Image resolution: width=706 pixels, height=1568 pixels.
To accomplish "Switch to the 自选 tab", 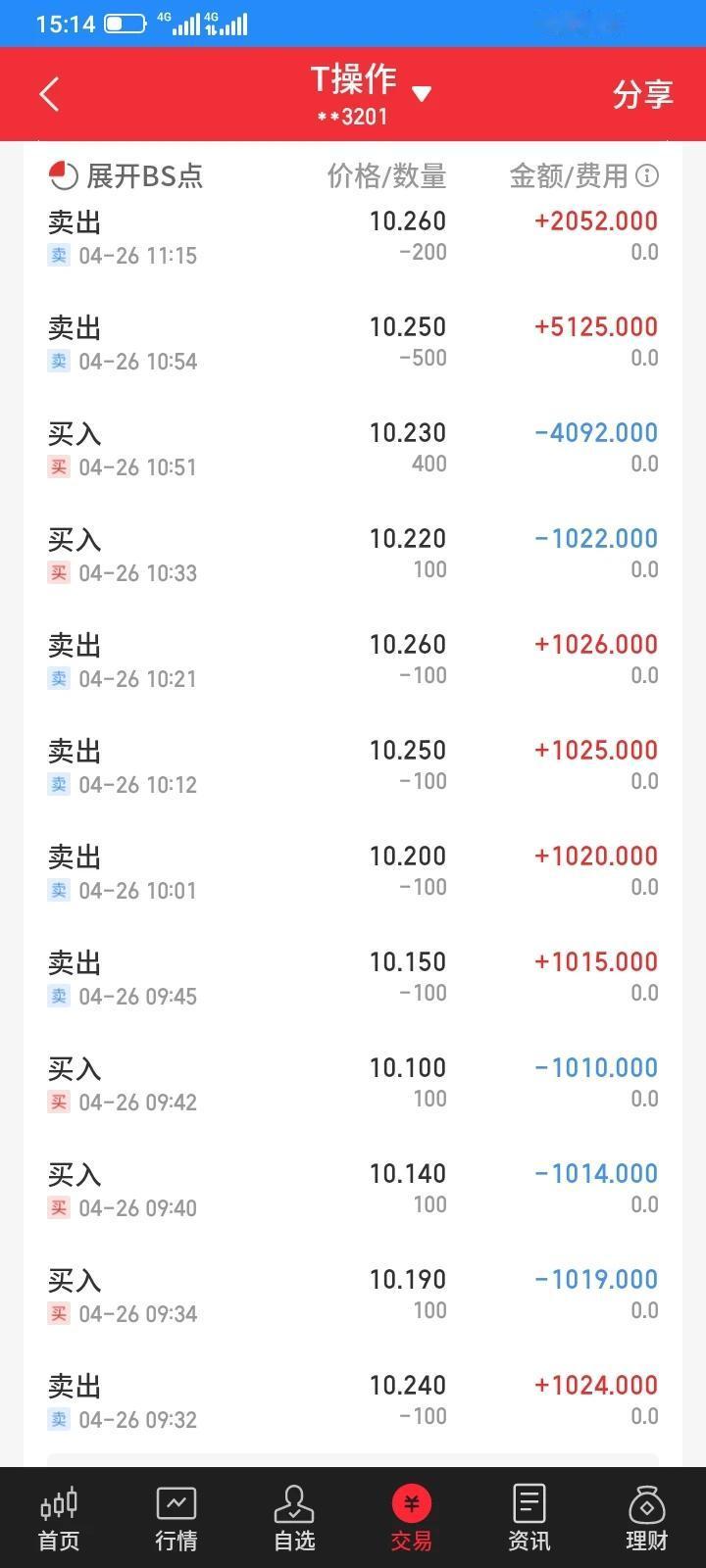I will [294, 1518].
